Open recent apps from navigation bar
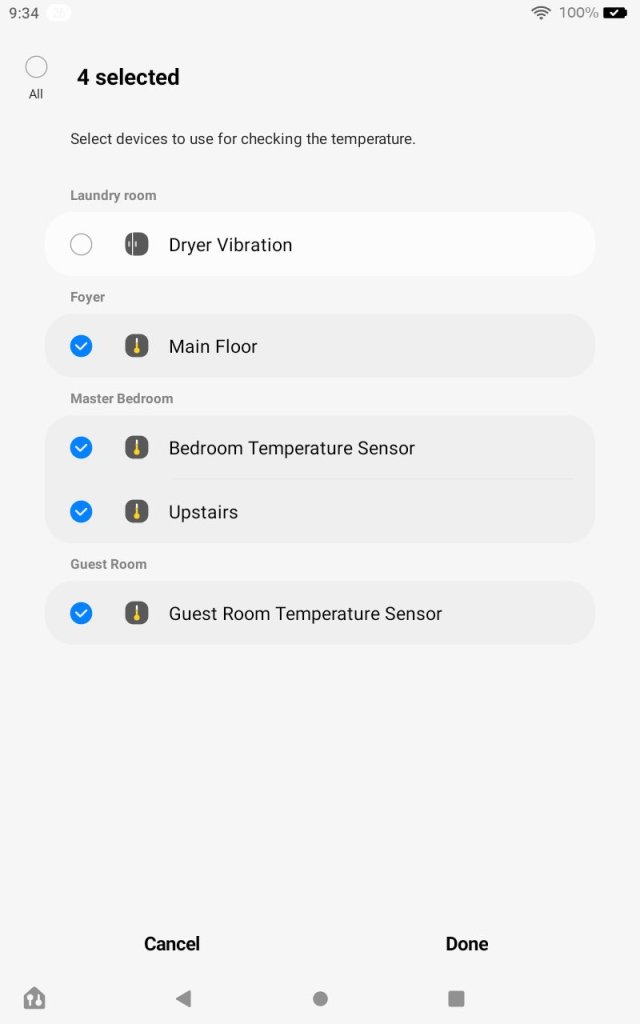Viewport: 640px width, 1024px height. click(456, 998)
